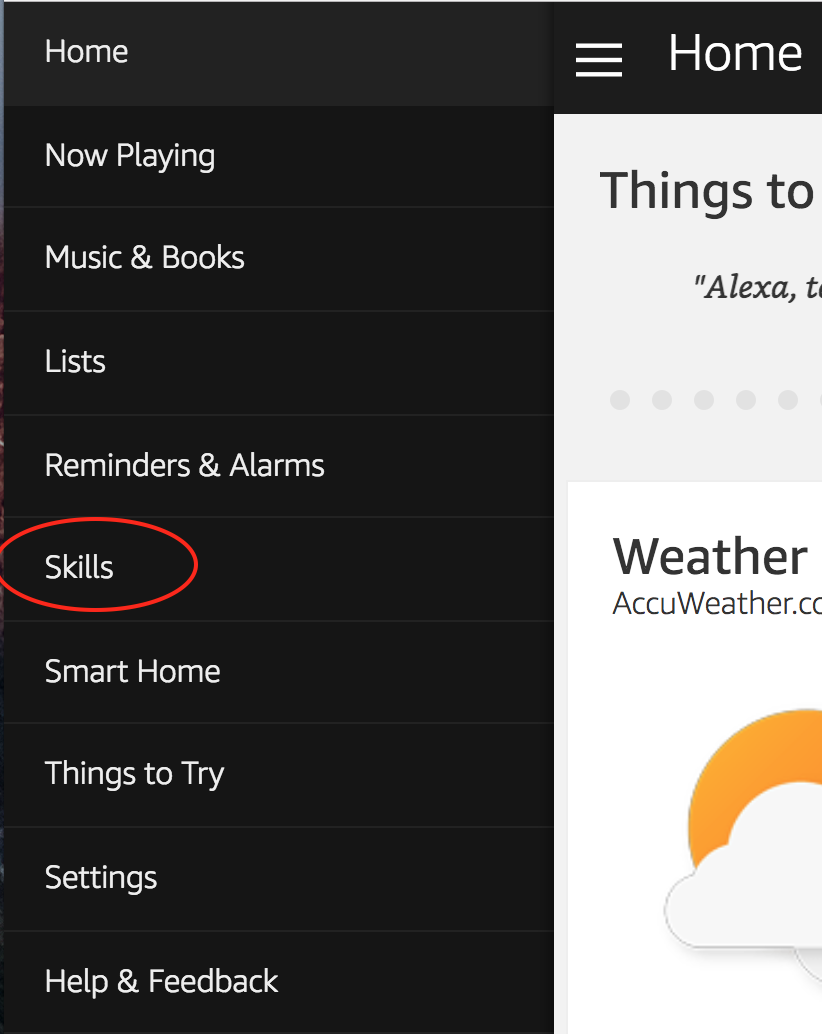Open the Lists section
This screenshot has width=822, height=1034.
point(75,361)
